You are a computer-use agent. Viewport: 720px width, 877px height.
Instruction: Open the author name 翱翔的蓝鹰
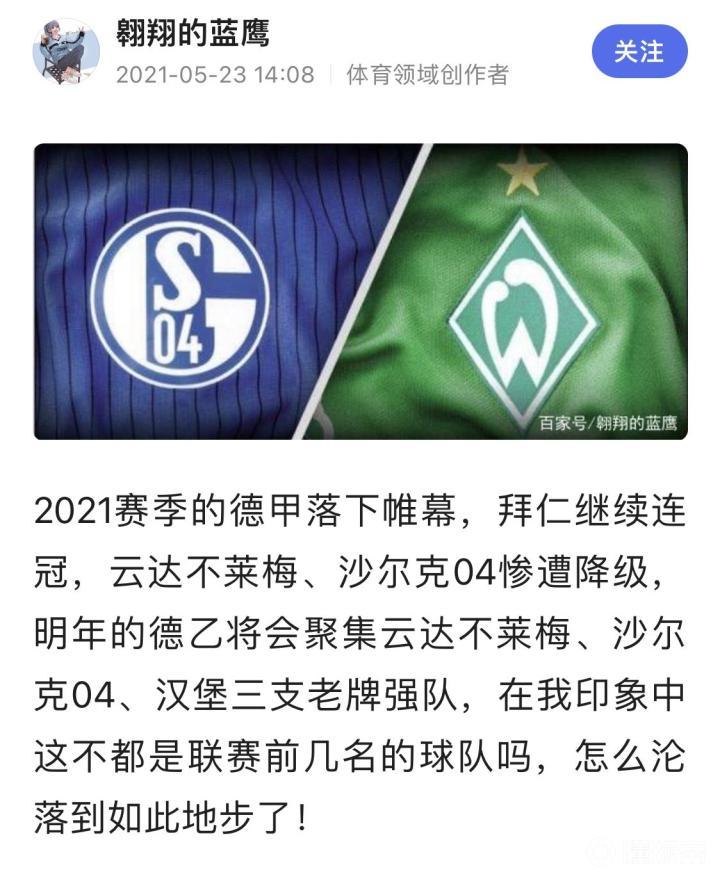click(192, 33)
